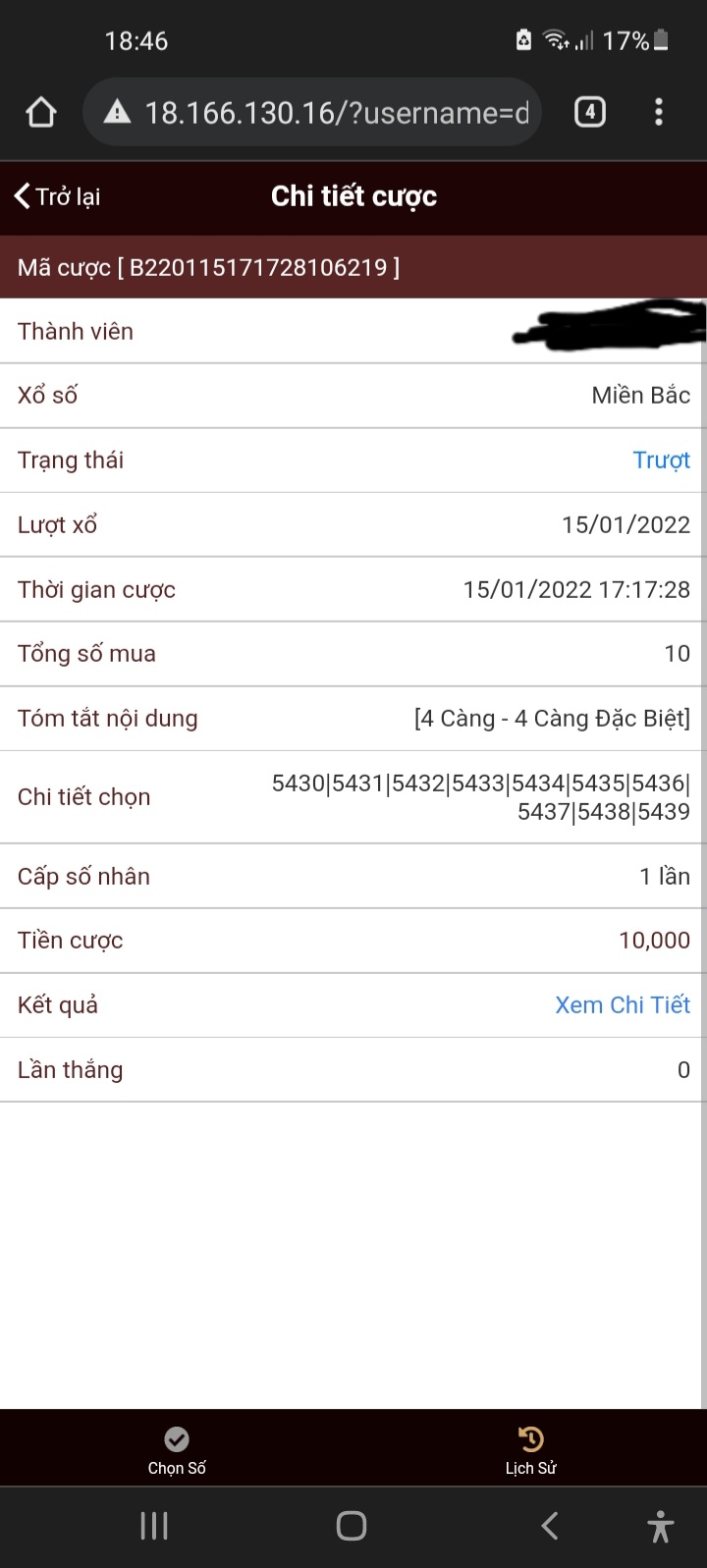Open Xem Chi Tiết result link
Viewport: 707px width, 1568px height.
point(622,1004)
